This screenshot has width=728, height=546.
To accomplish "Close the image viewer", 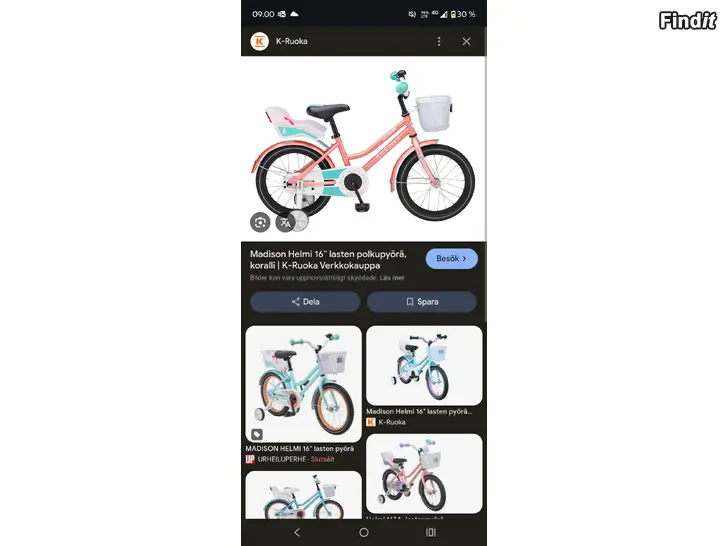I will (466, 41).
